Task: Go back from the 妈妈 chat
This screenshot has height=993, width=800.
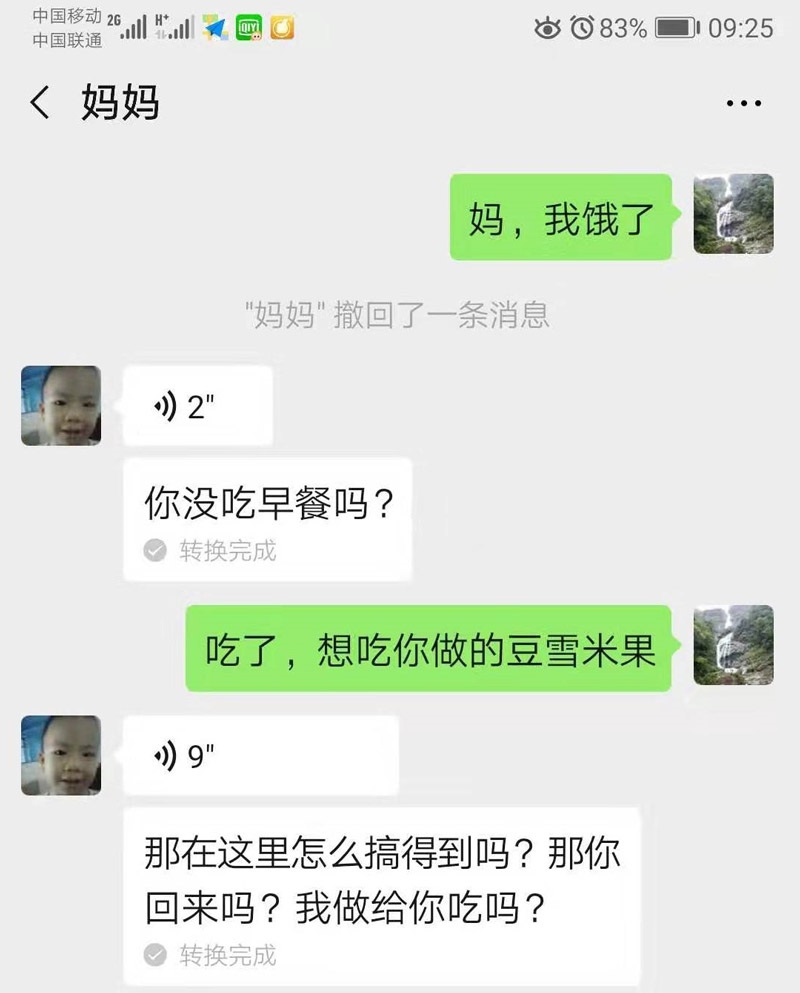Action: coord(40,103)
